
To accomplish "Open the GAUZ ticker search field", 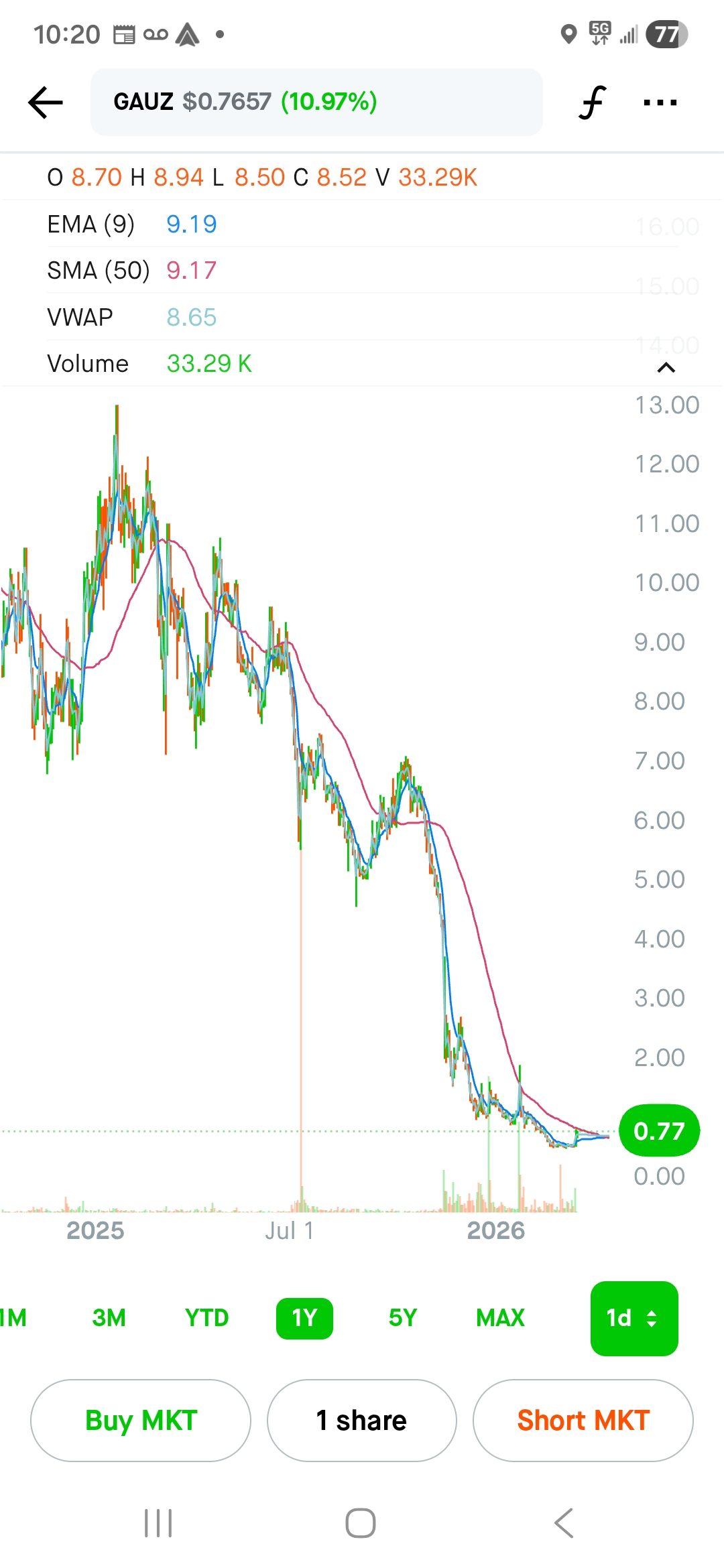I will [316, 103].
